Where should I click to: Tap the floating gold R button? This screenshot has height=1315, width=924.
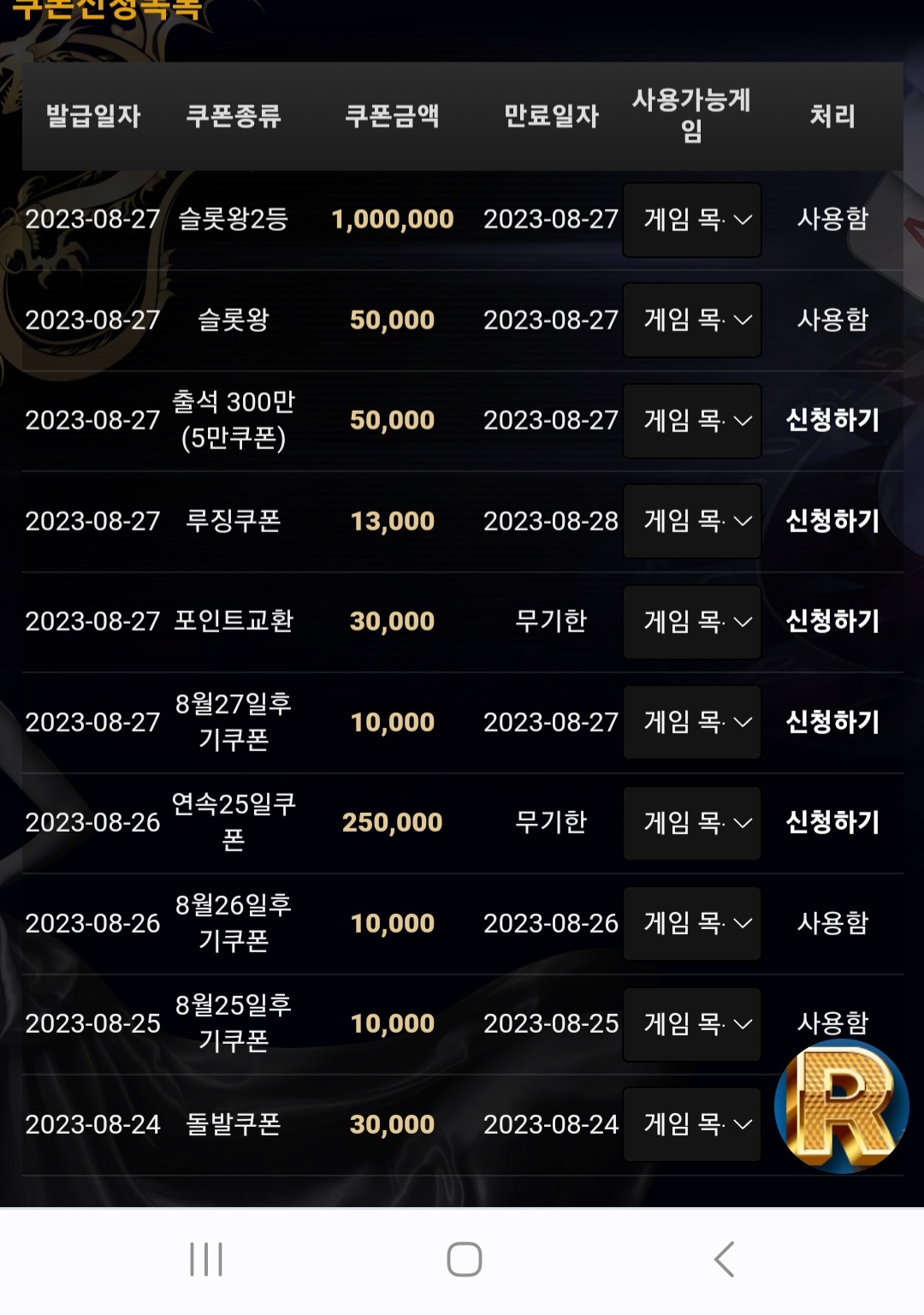842,1106
